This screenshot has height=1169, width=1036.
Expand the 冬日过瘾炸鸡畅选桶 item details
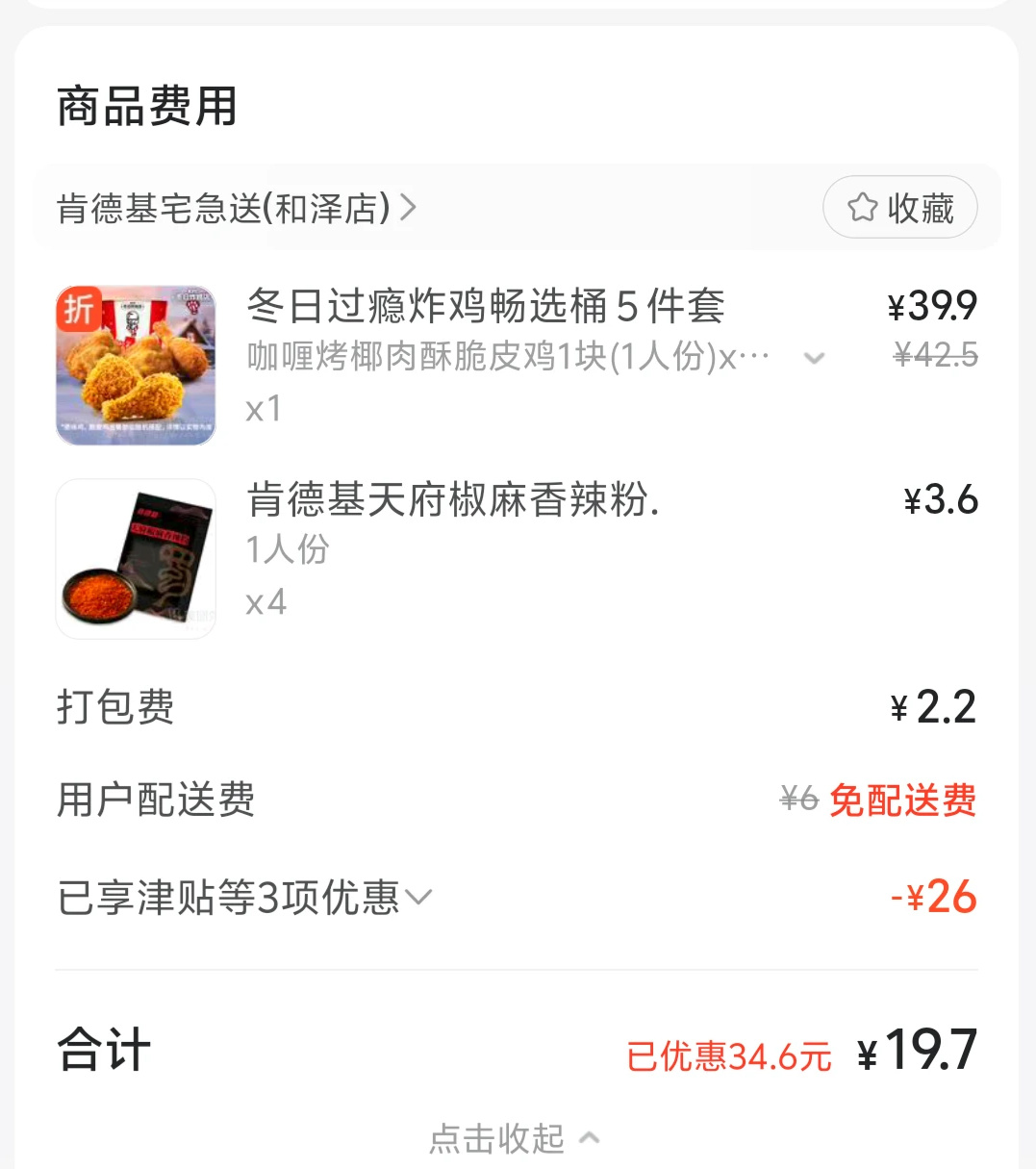tap(814, 358)
